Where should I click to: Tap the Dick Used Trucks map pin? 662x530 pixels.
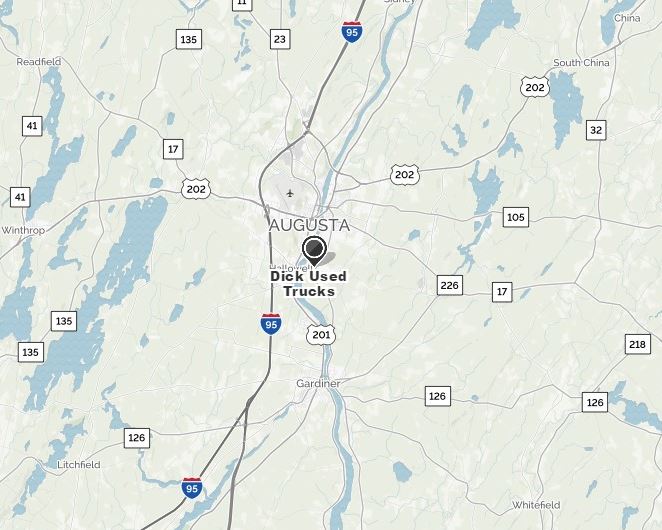click(x=314, y=250)
